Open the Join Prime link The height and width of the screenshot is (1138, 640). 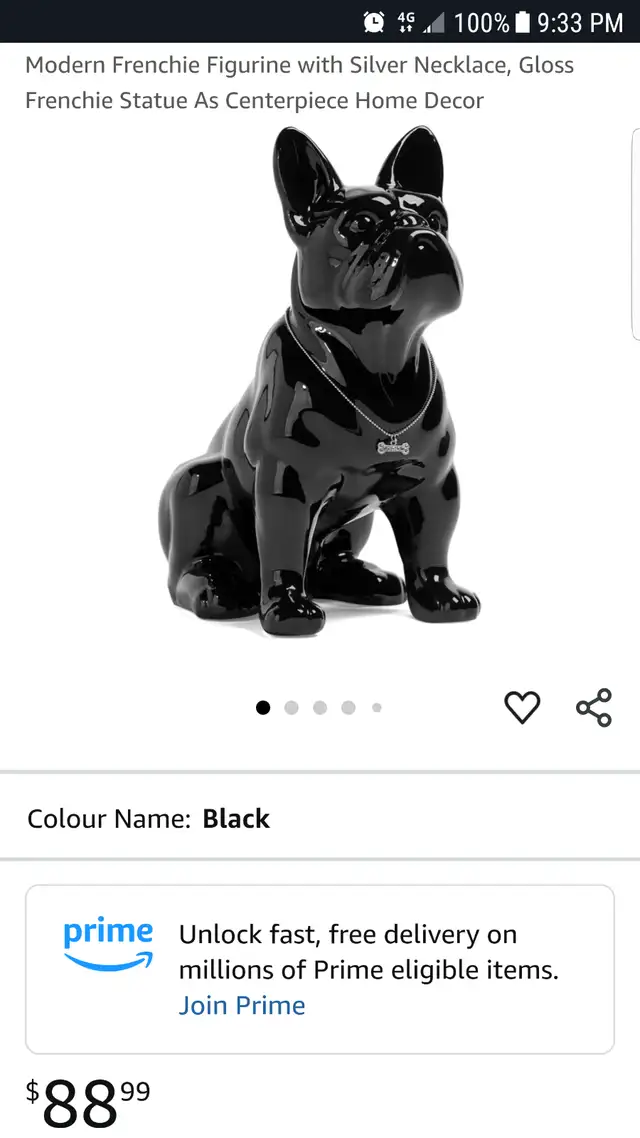(242, 1005)
